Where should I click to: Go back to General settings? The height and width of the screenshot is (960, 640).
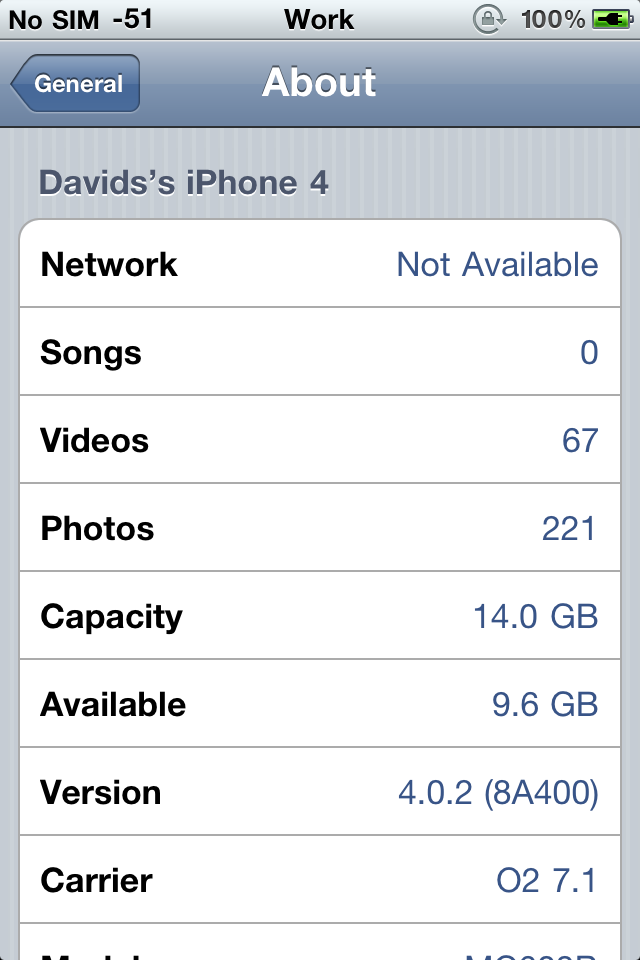point(76,84)
